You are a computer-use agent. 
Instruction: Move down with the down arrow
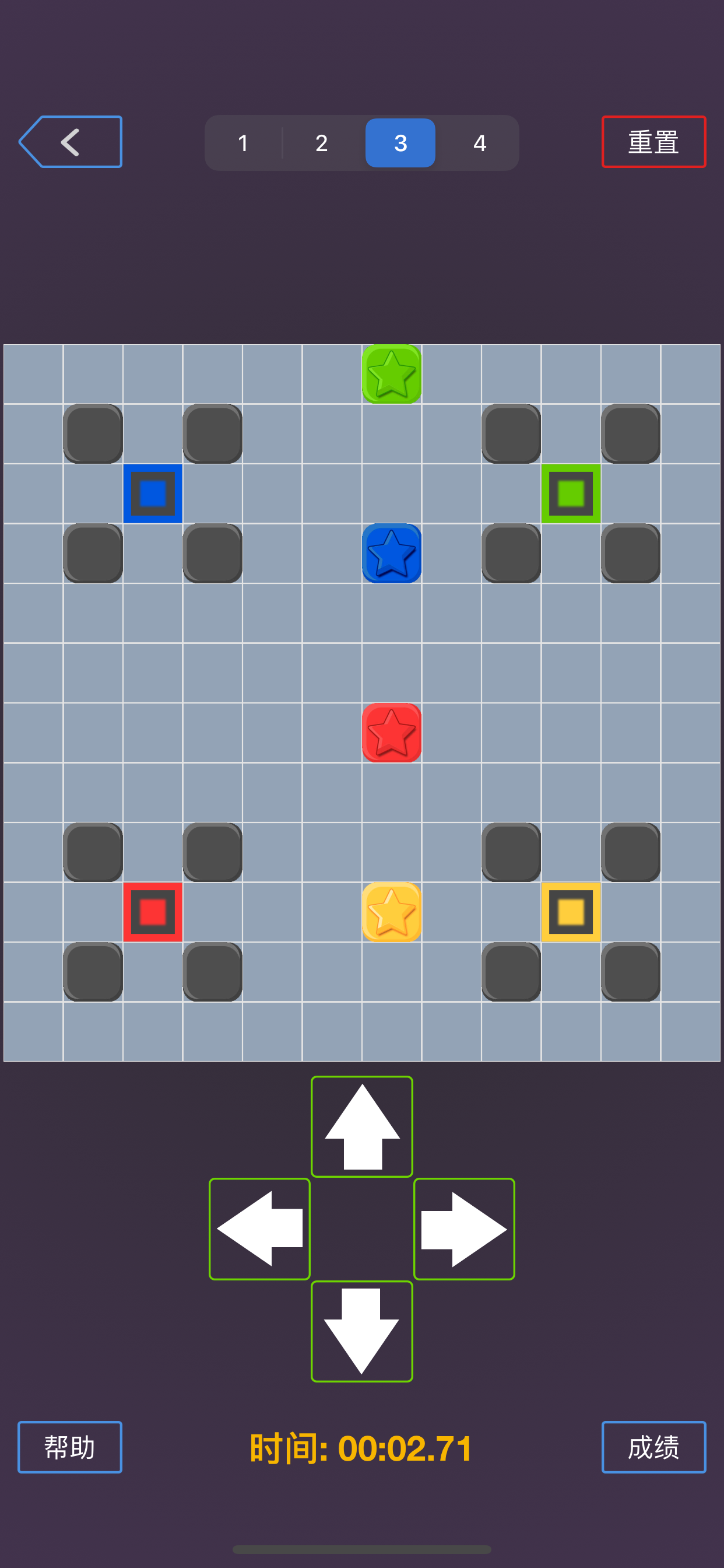click(362, 1331)
